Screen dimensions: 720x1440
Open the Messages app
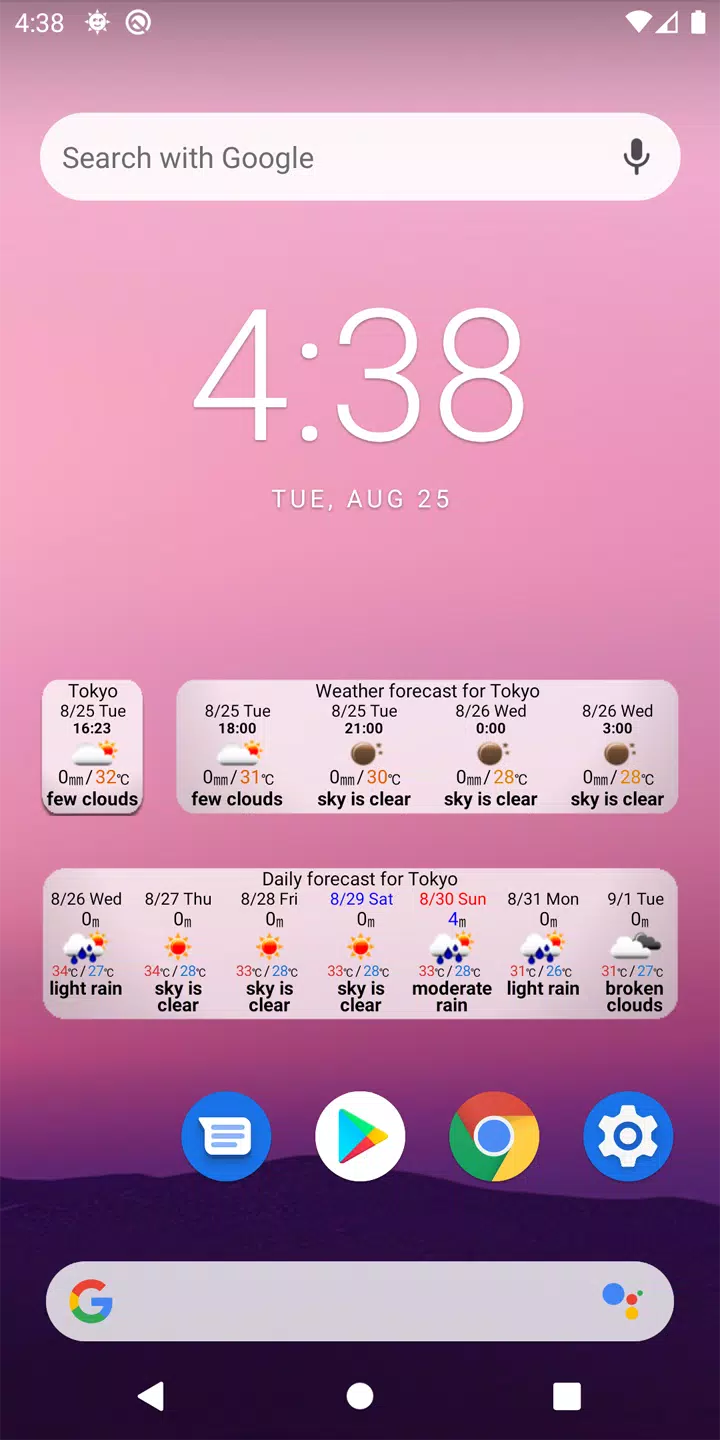(226, 1136)
